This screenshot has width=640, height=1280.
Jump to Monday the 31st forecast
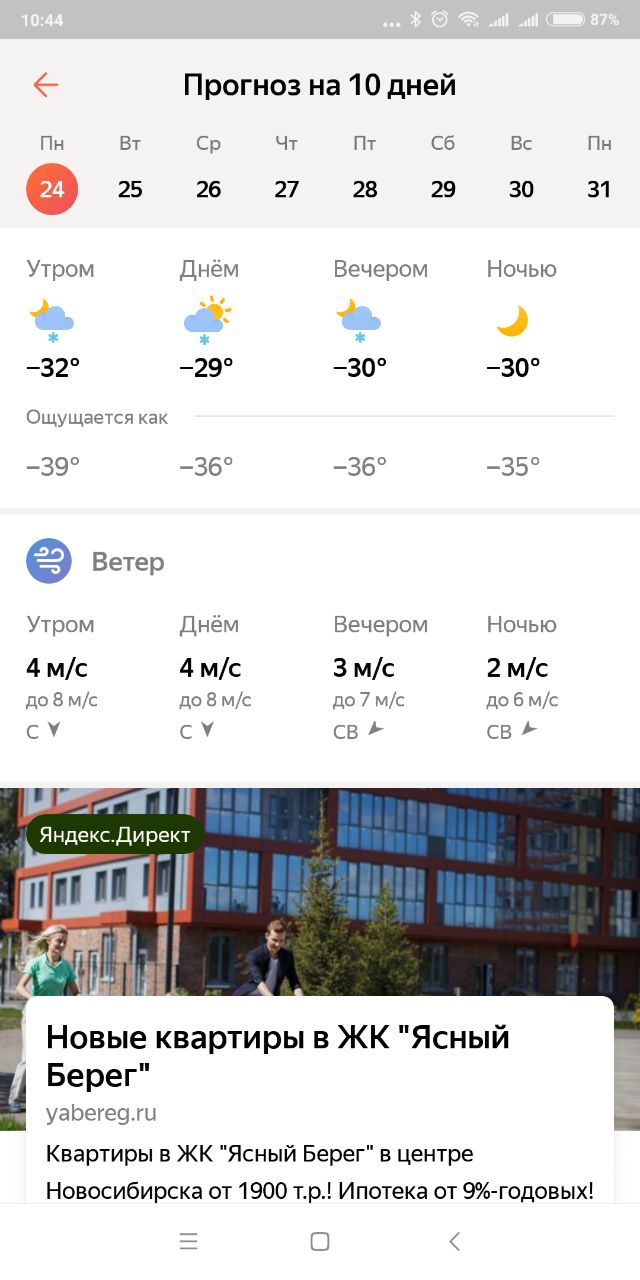pyautogui.click(x=599, y=188)
